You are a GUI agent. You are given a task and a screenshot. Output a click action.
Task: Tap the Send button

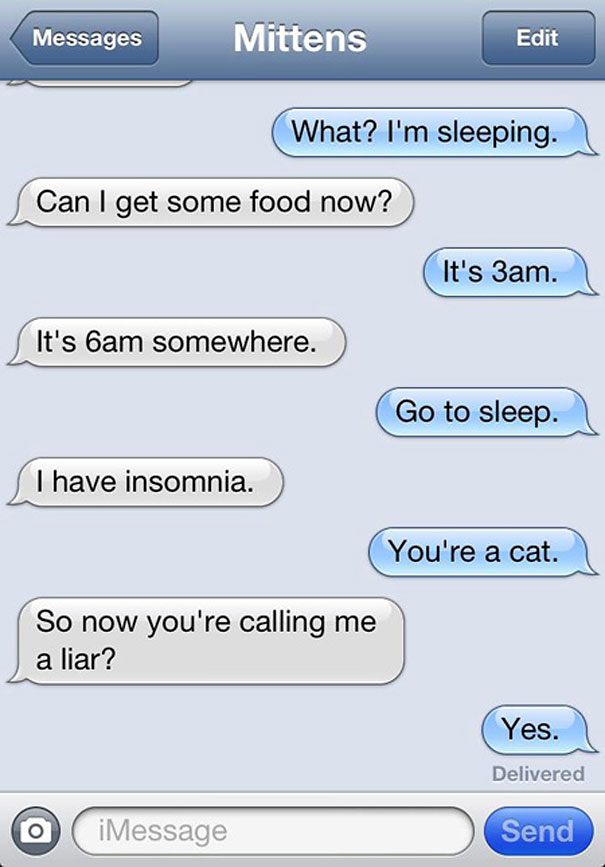(x=537, y=830)
